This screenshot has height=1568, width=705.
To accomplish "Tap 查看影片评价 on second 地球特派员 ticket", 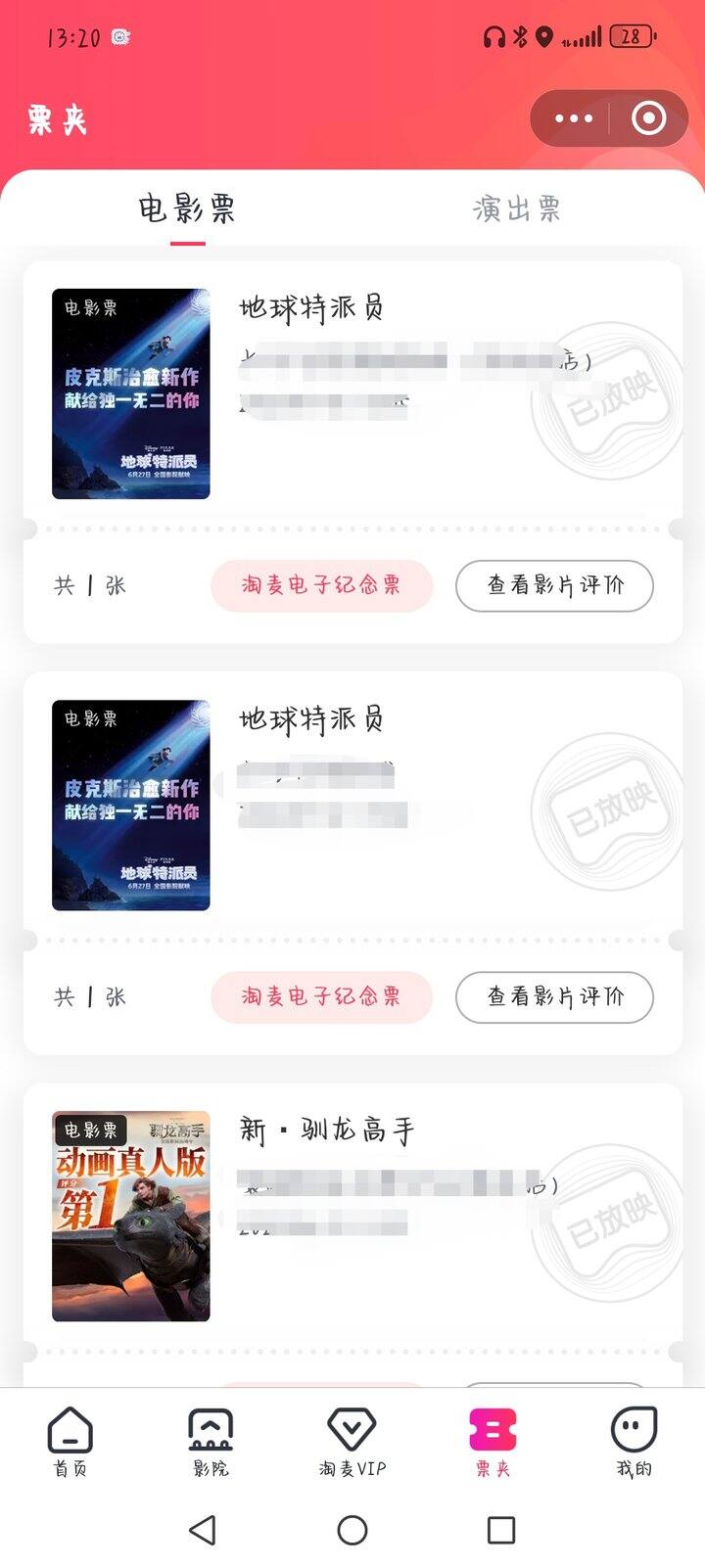I will click(554, 996).
